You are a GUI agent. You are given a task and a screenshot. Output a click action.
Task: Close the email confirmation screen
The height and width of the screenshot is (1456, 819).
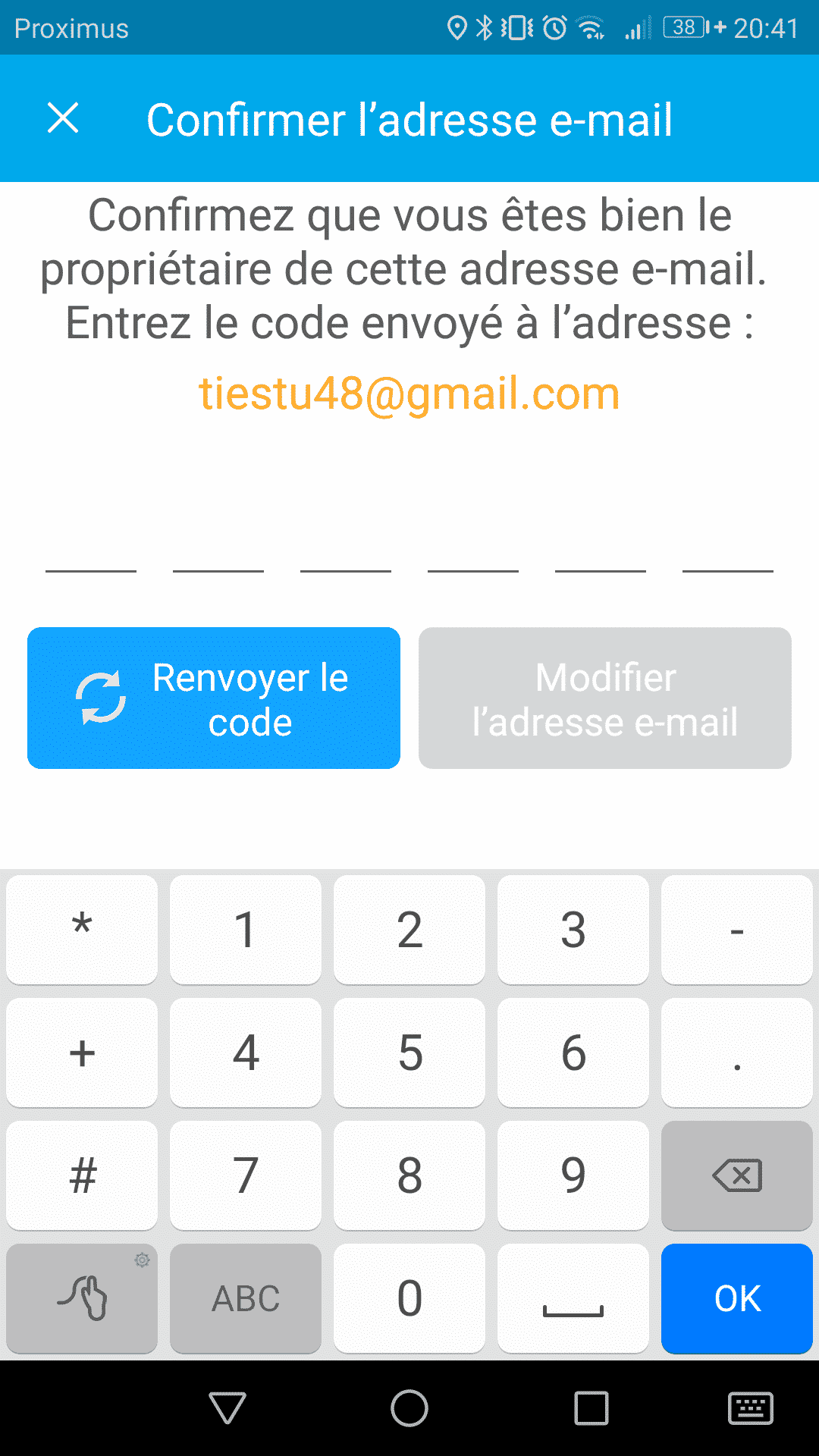click(x=63, y=118)
